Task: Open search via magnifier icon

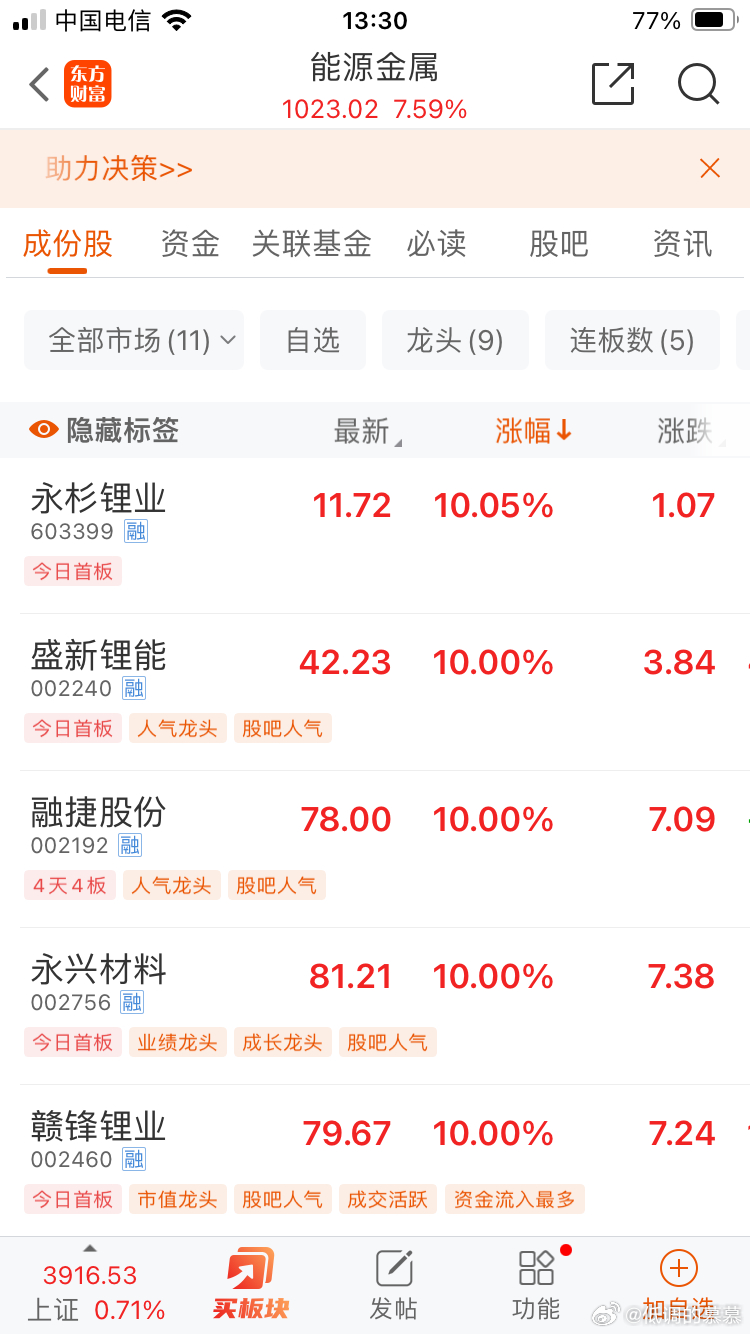Action: tap(699, 85)
